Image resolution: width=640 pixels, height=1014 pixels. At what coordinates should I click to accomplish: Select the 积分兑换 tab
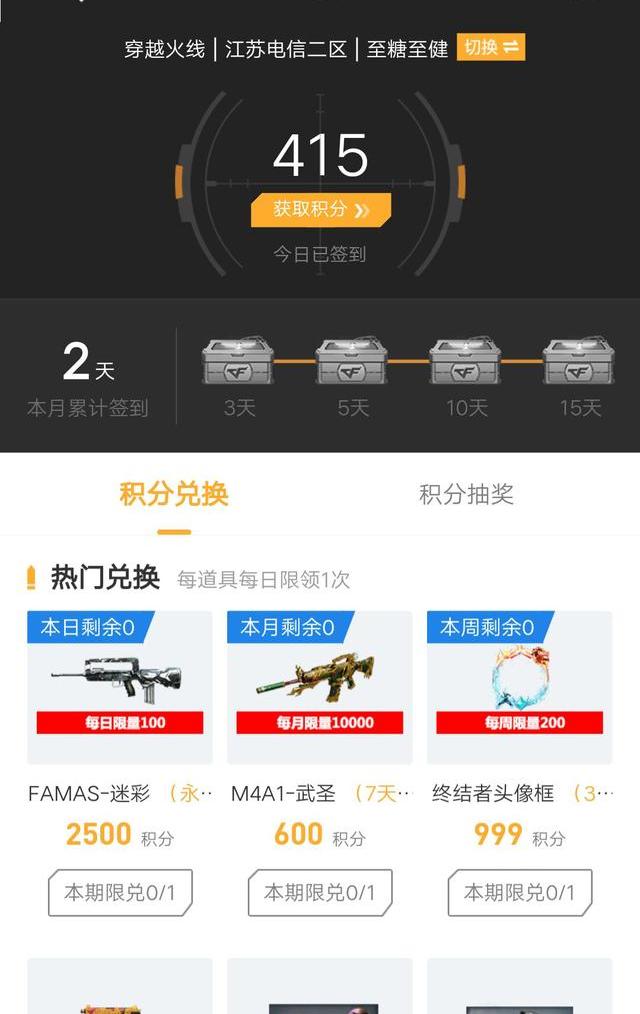174,494
